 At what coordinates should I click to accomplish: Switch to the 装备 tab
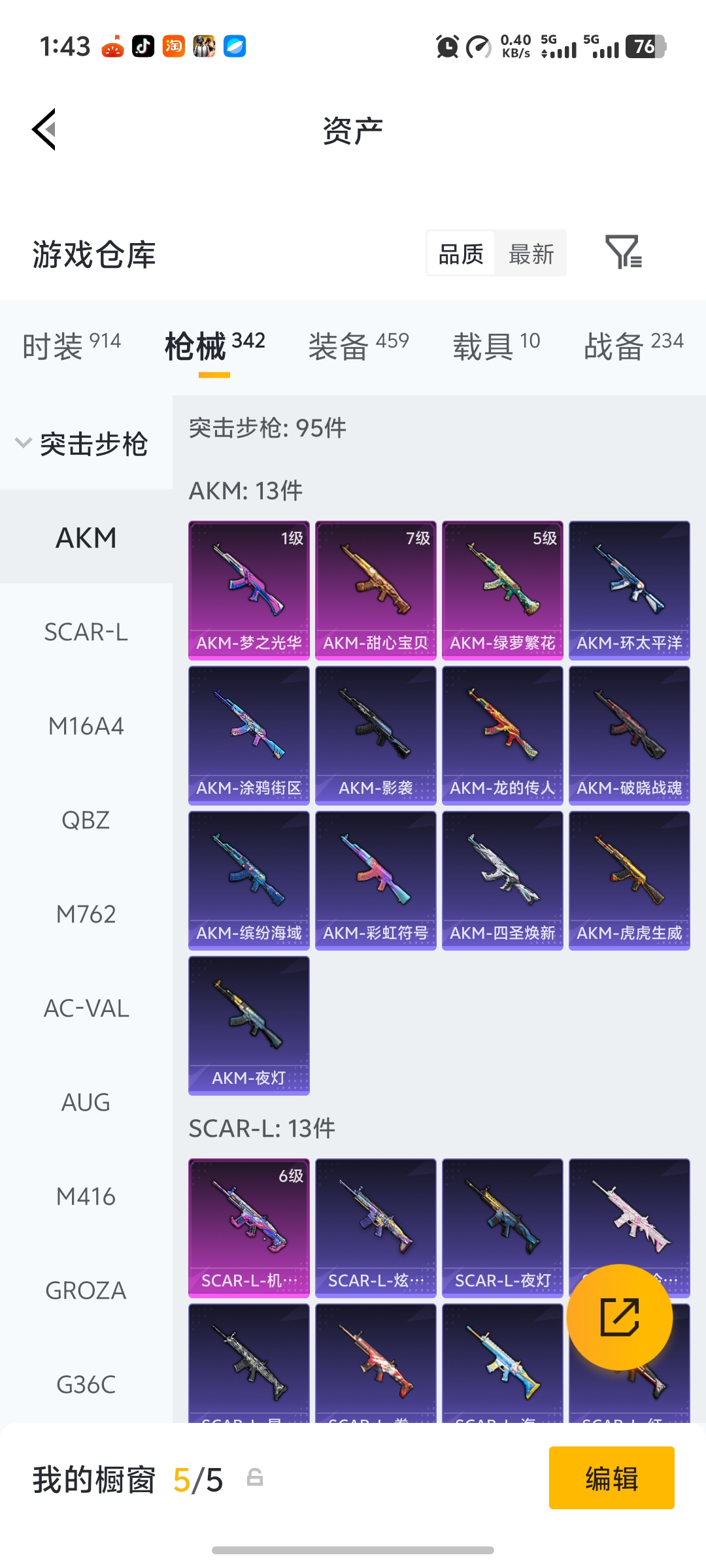point(358,345)
